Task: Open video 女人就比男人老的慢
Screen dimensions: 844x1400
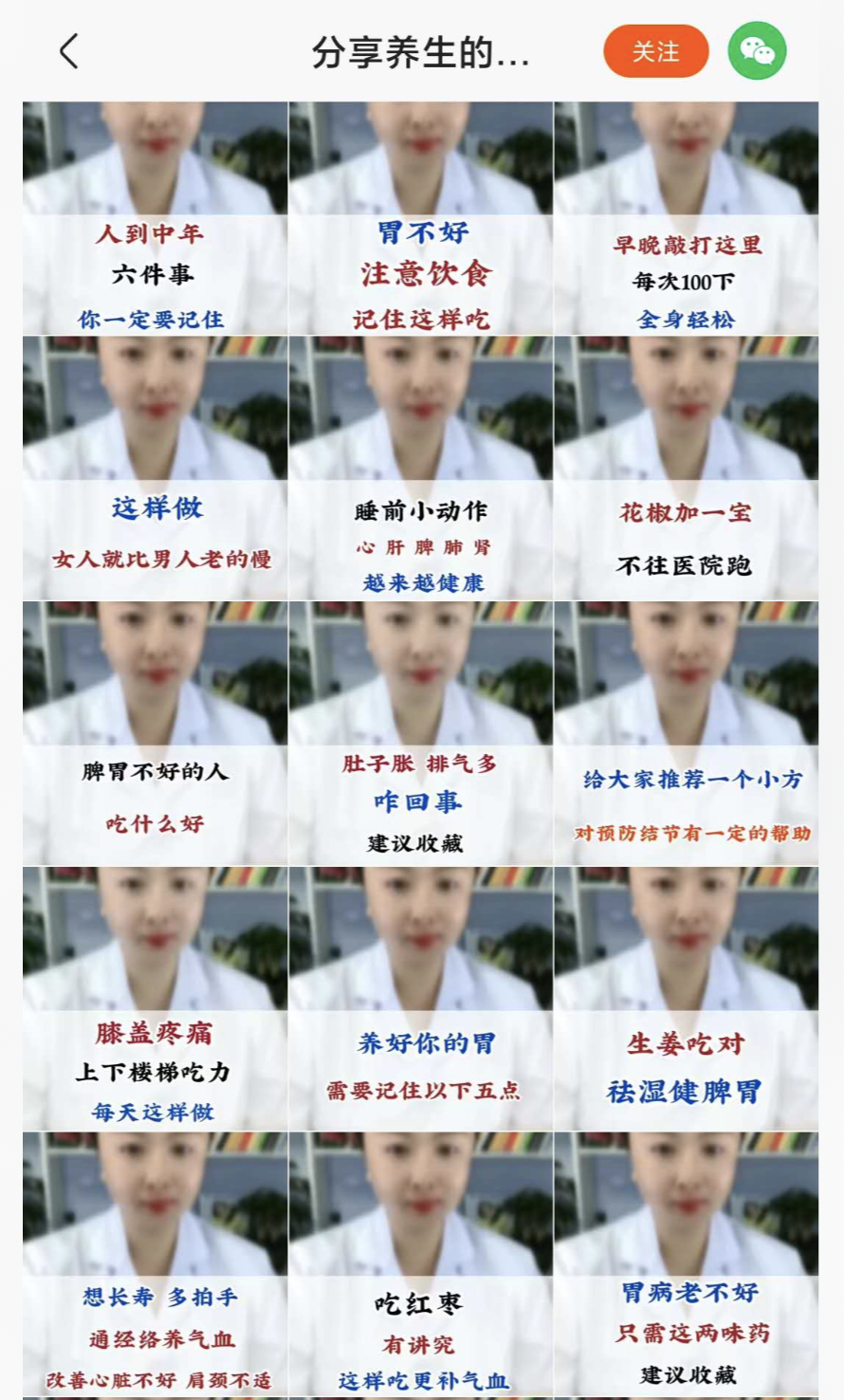Action: point(155,468)
